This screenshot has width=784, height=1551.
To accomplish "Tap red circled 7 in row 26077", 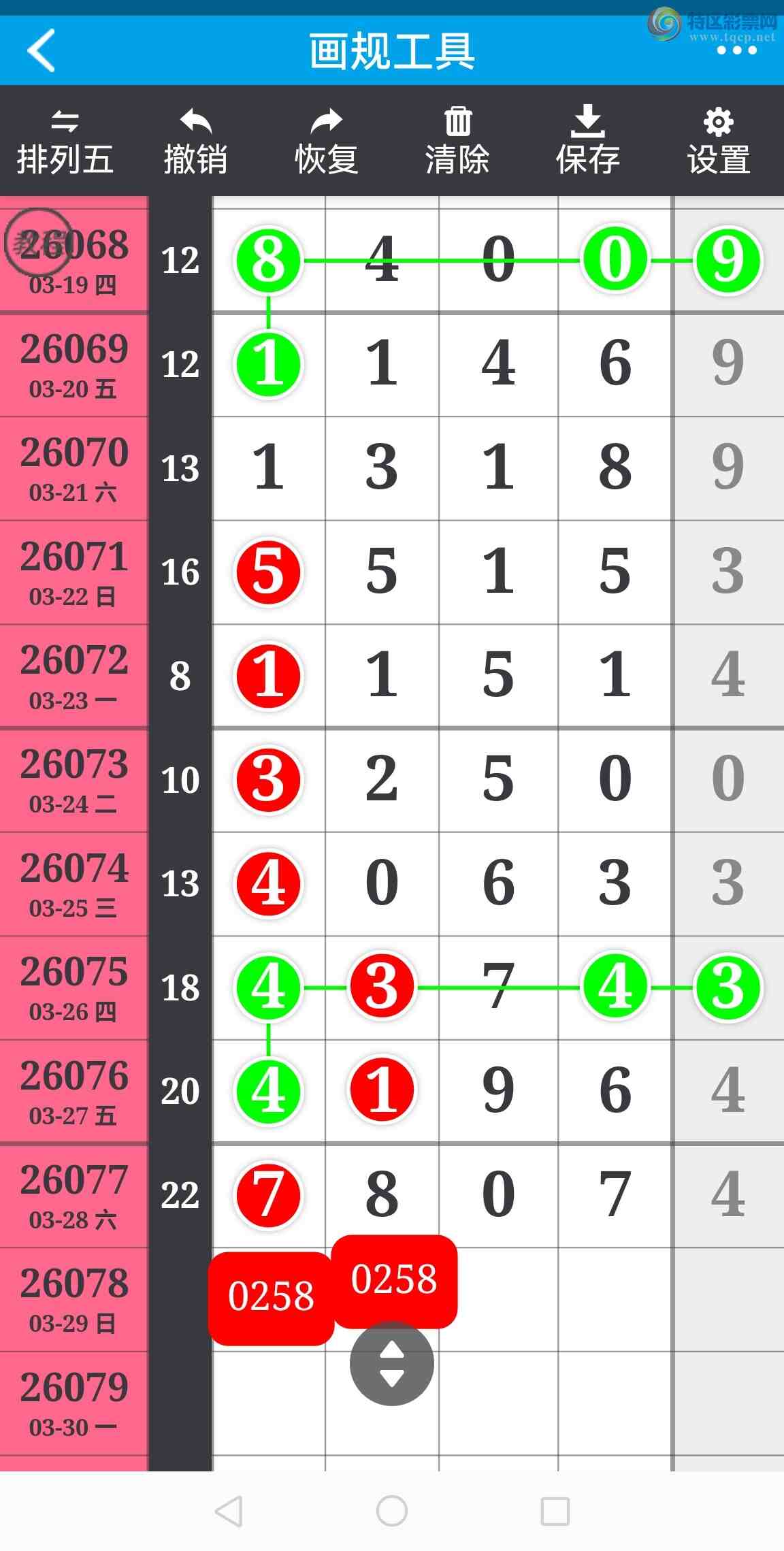I will click(x=268, y=1195).
